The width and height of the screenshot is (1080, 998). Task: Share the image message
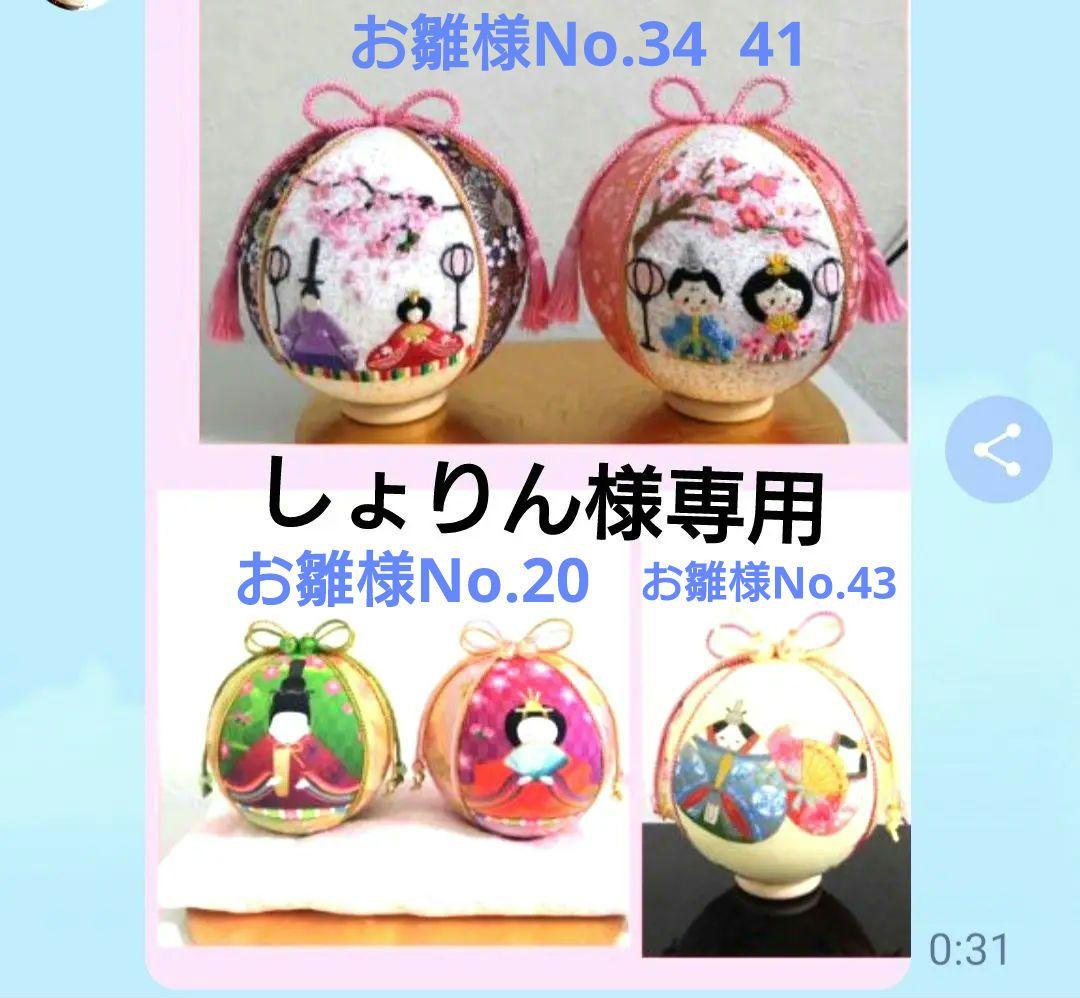pyautogui.click(x=998, y=449)
